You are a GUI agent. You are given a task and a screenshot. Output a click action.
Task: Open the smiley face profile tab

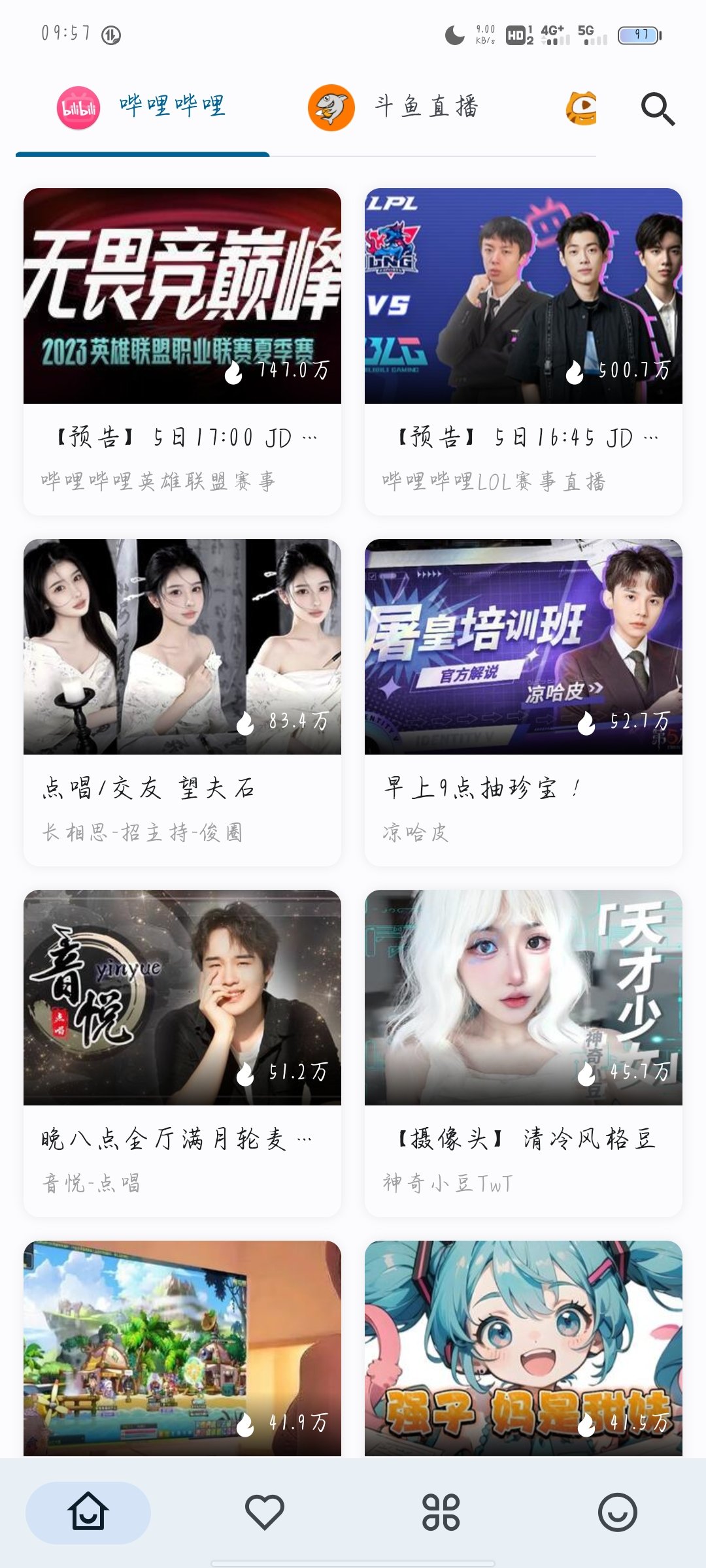[618, 1512]
